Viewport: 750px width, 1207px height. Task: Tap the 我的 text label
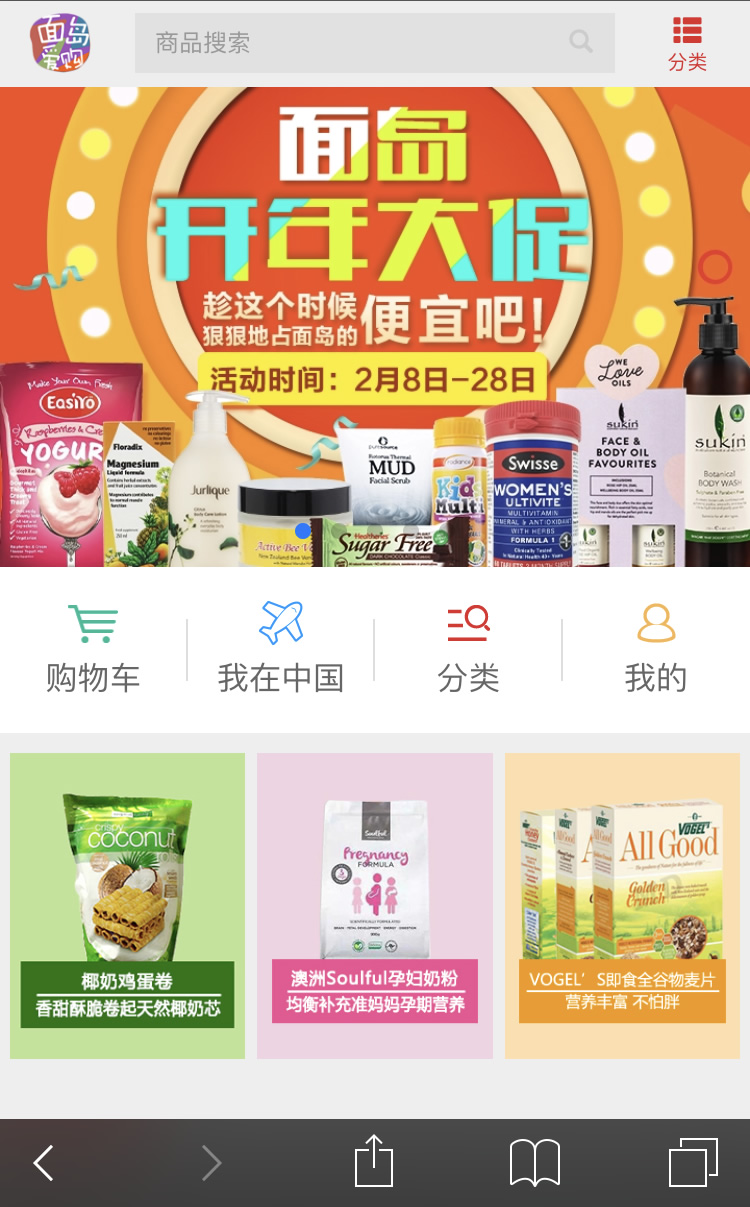(656, 676)
